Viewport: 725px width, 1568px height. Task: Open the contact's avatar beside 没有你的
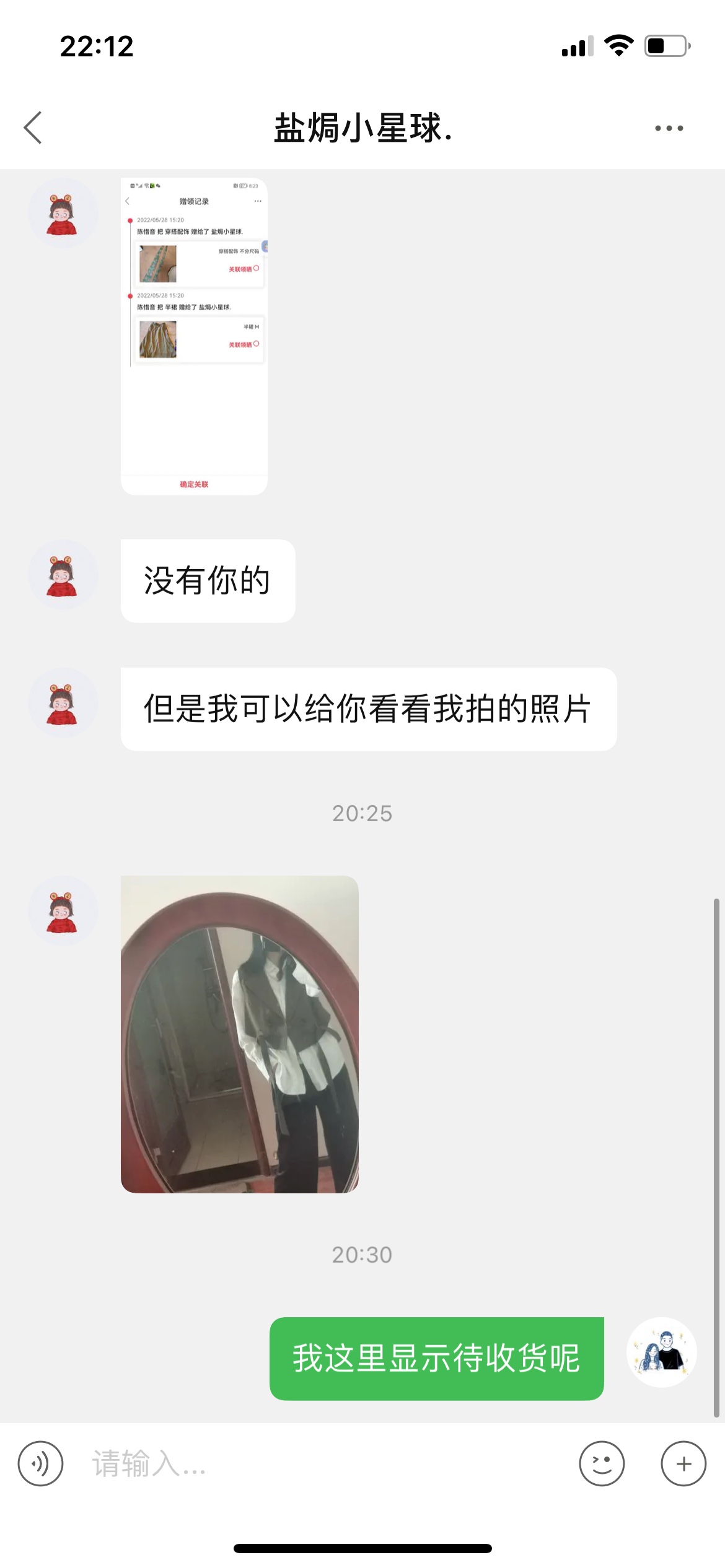(x=63, y=575)
